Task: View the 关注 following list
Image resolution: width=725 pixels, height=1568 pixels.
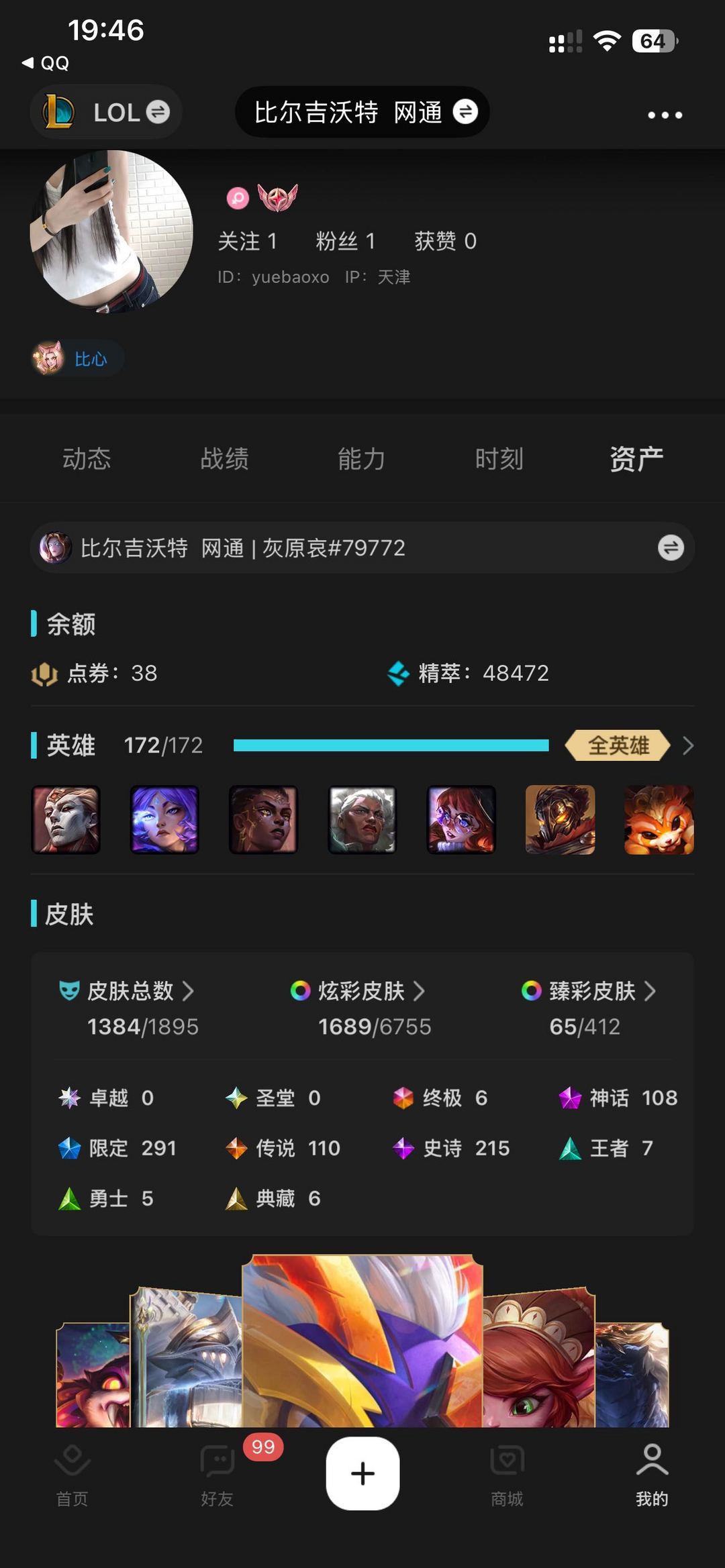Action: point(247,241)
